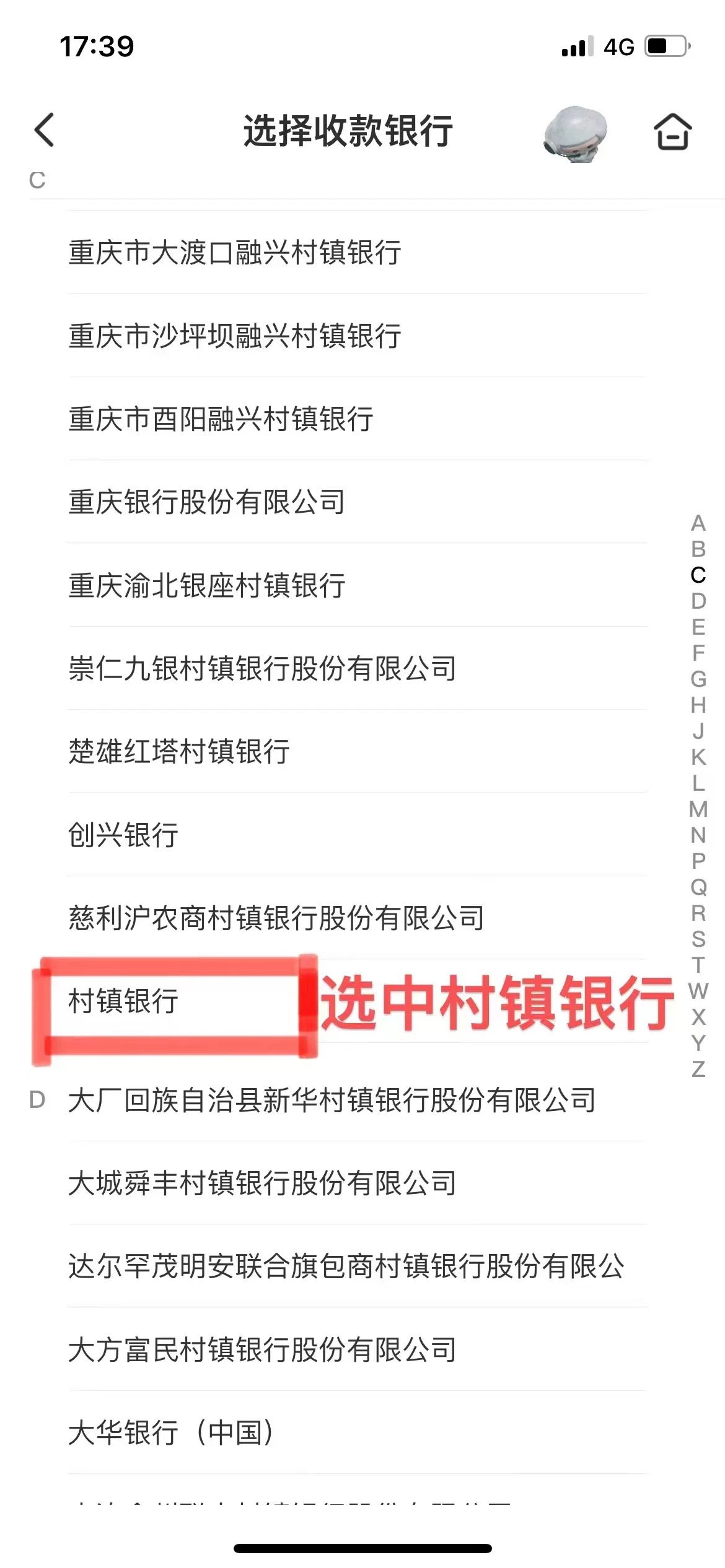Open the customer service avatar icon
Screen dimensions: 725x1568
pos(576,133)
